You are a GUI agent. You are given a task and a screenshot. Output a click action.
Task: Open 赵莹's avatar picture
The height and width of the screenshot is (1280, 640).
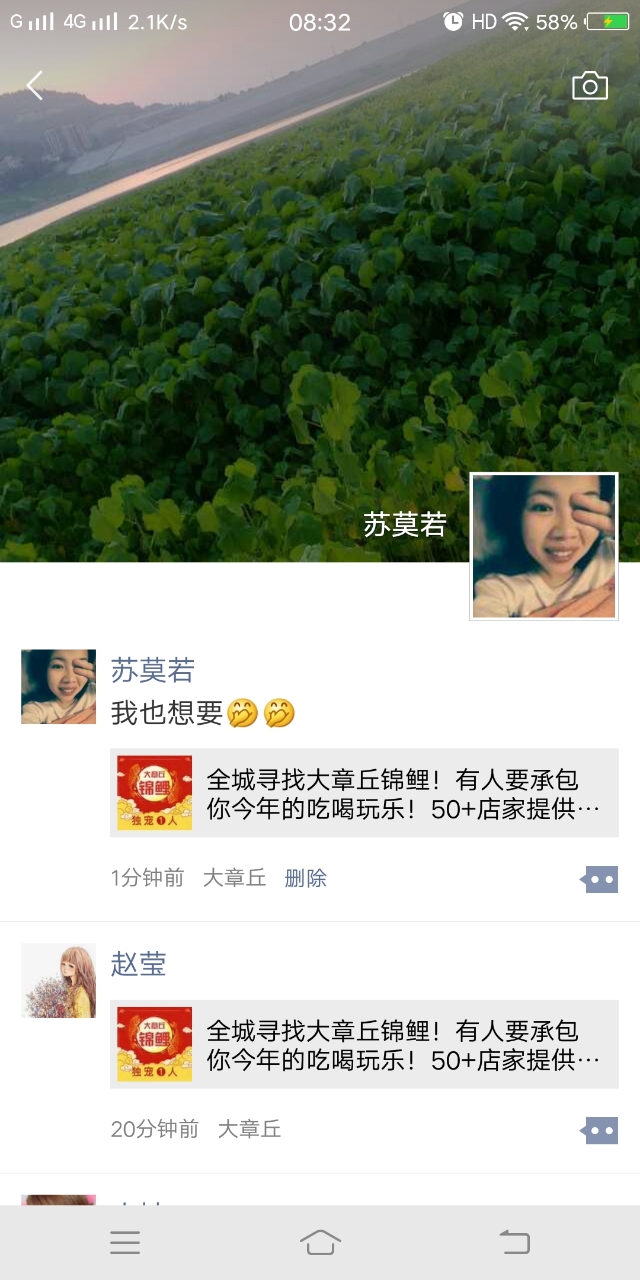(x=59, y=980)
